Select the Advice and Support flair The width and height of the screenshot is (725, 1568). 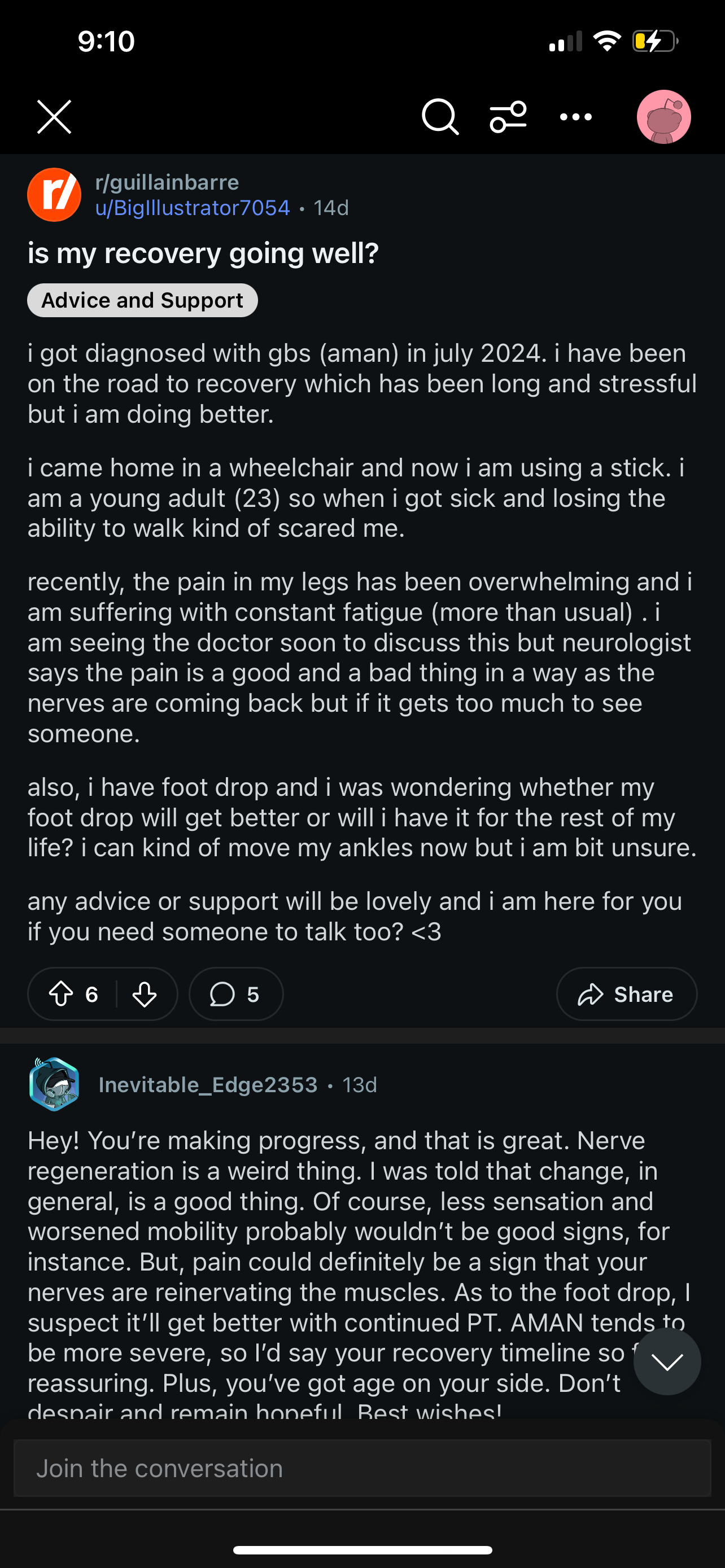pos(142,300)
